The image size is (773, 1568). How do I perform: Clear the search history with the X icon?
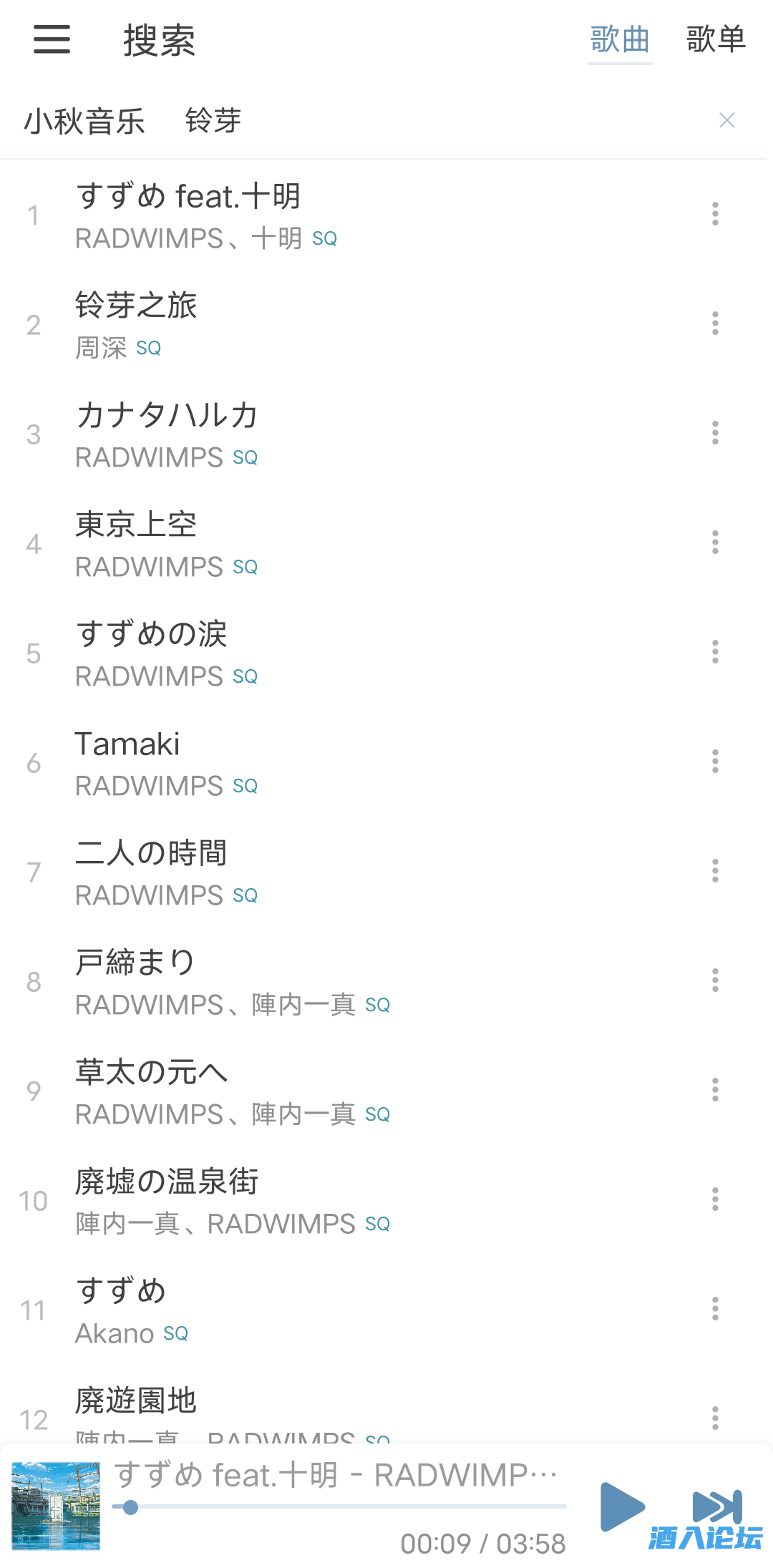(726, 120)
